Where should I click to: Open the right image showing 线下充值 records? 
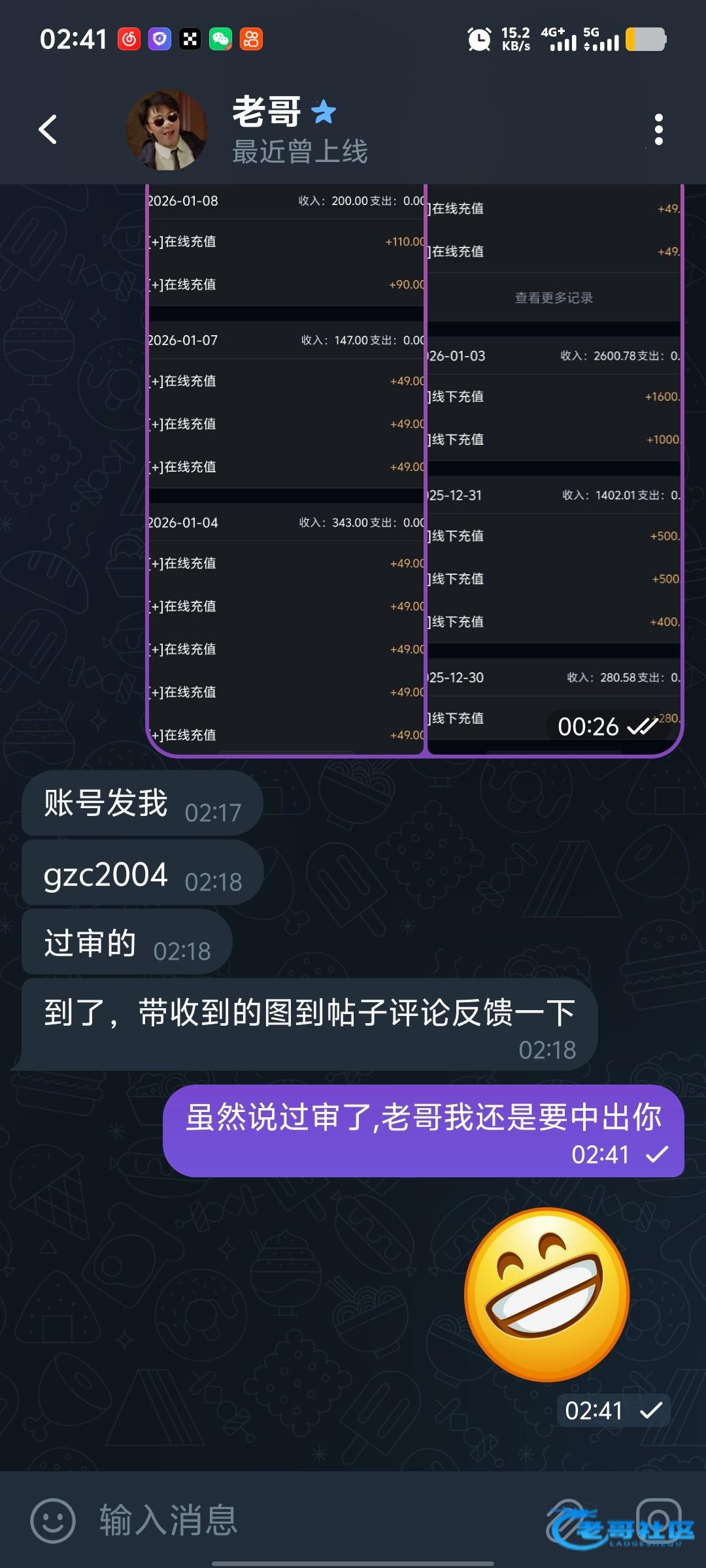(554, 470)
